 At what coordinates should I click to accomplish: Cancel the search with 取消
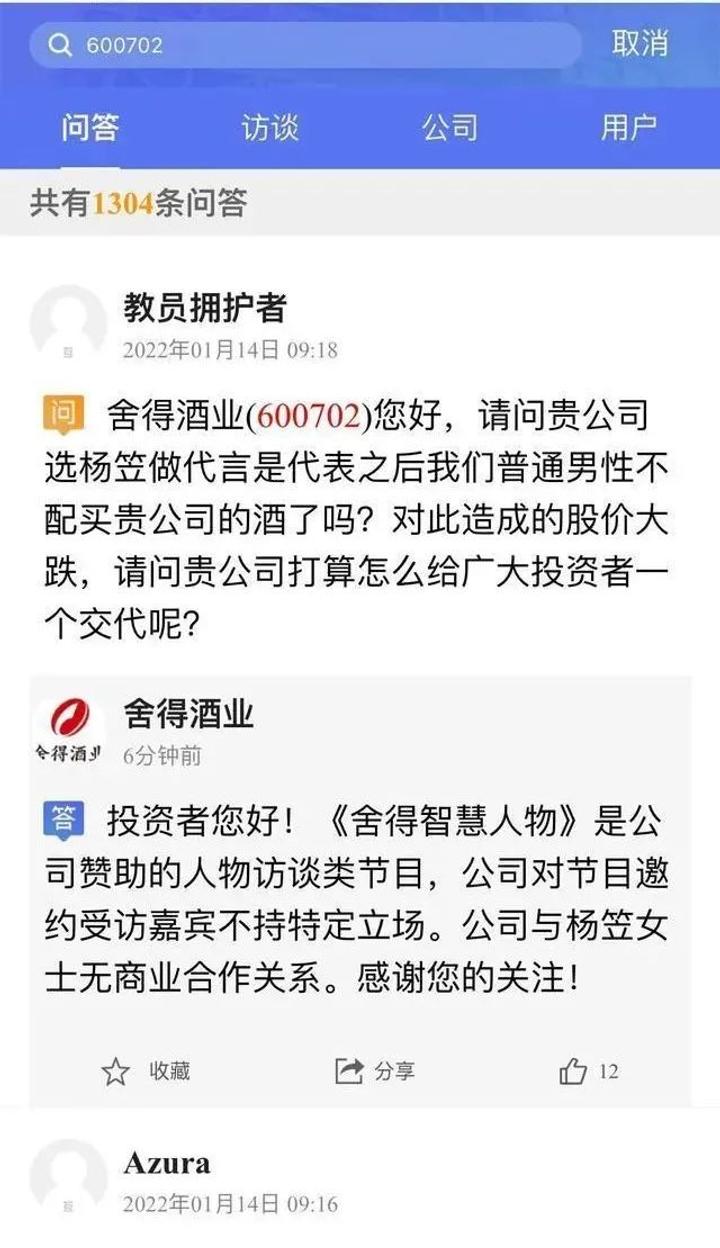point(640,43)
